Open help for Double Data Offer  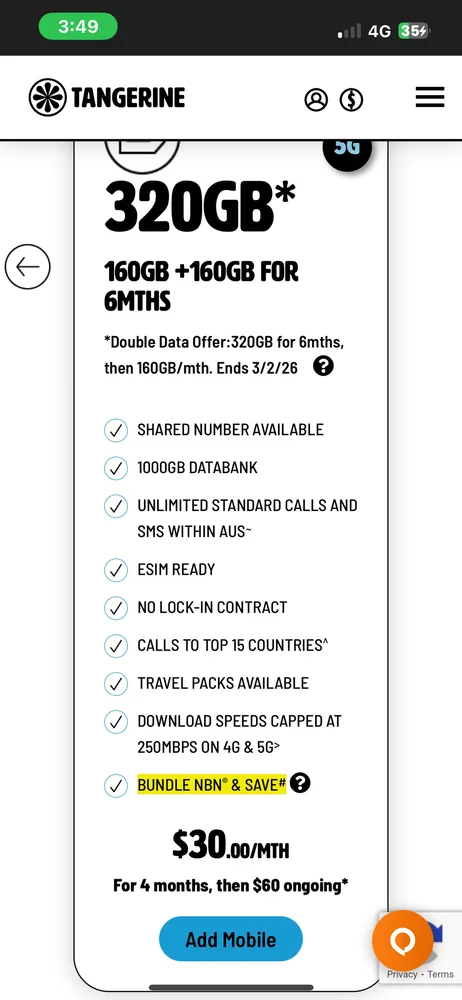tap(324, 367)
